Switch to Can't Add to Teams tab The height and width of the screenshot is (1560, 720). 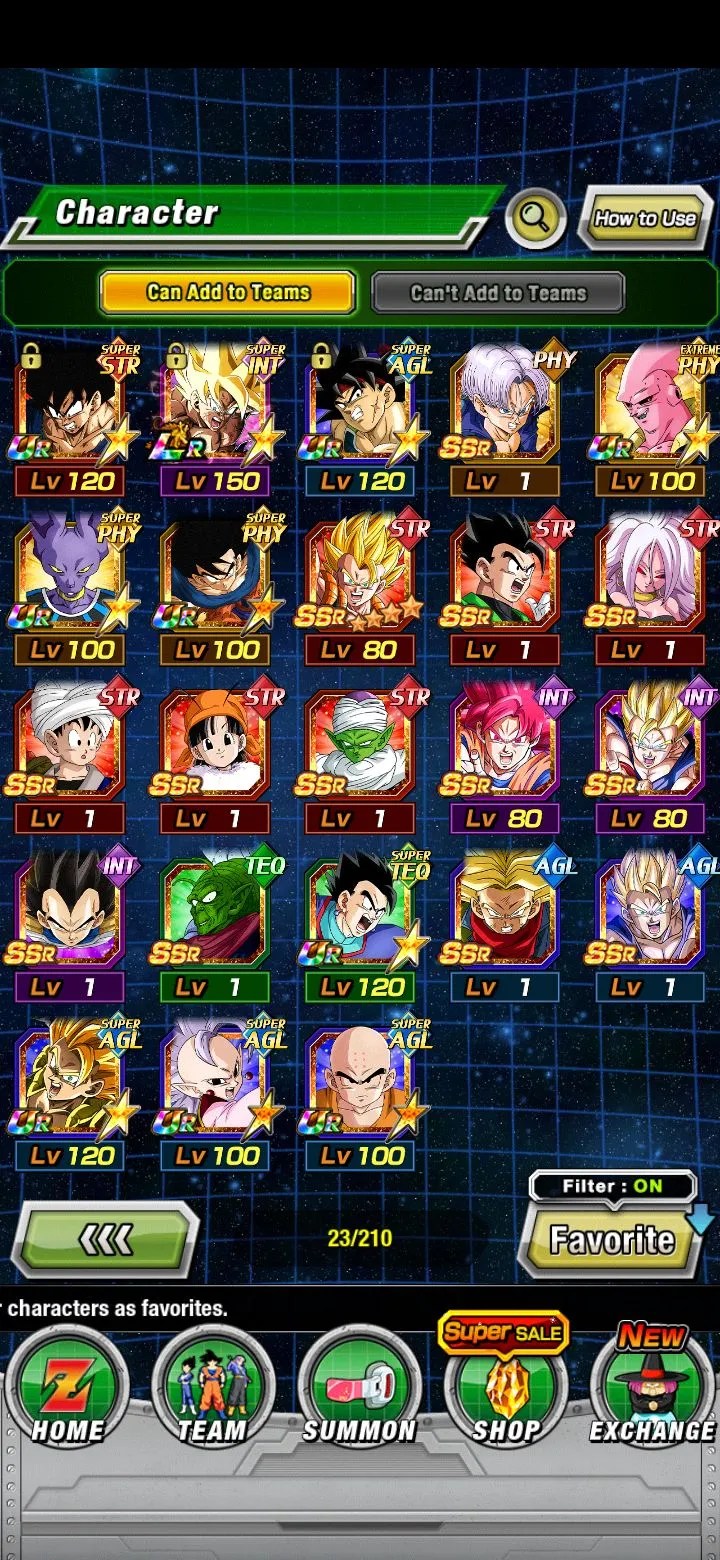(498, 293)
